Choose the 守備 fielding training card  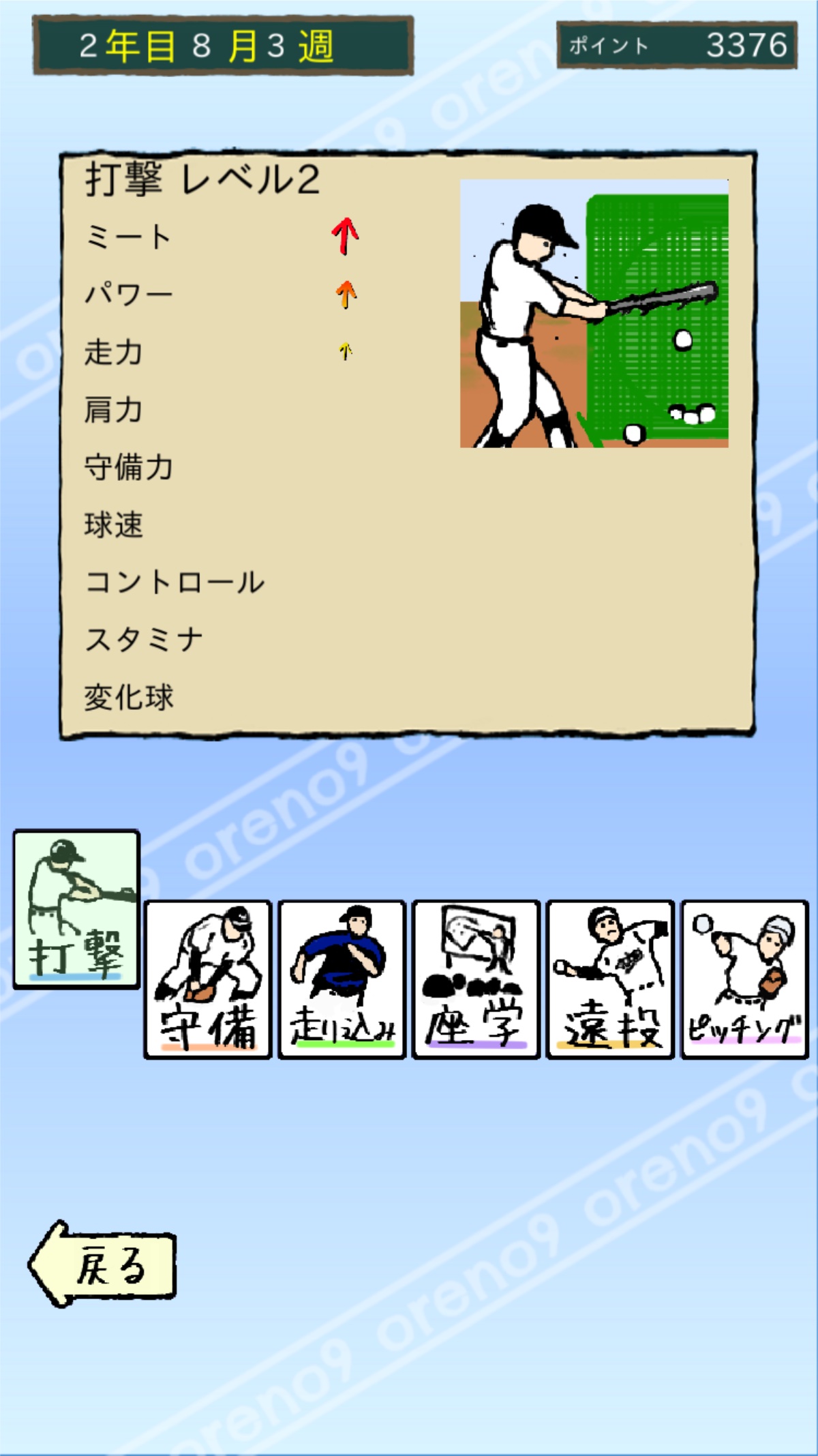[208, 979]
